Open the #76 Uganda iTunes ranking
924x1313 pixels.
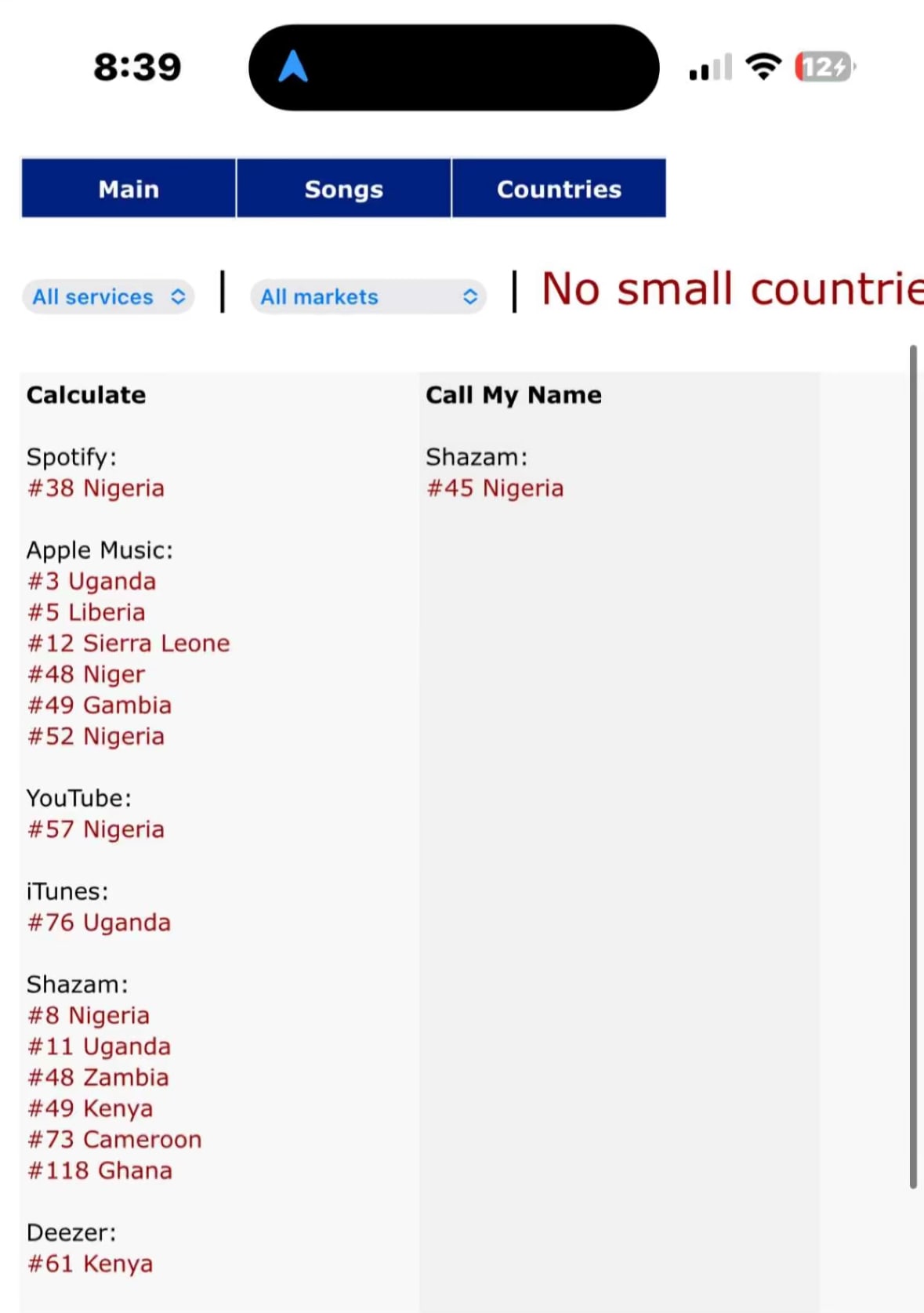click(x=99, y=923)
